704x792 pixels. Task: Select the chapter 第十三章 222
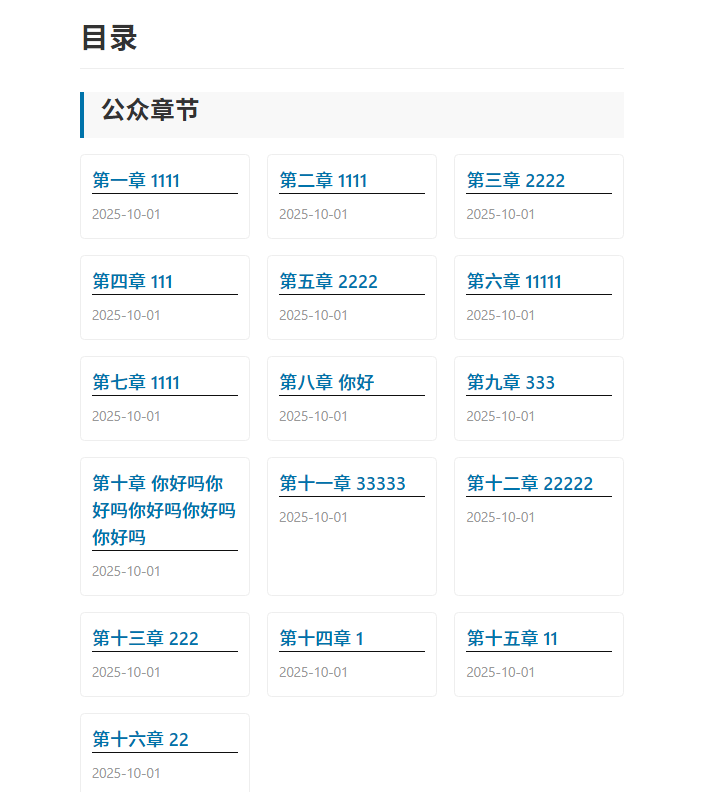pyautogui.click(x=145, y=639)
